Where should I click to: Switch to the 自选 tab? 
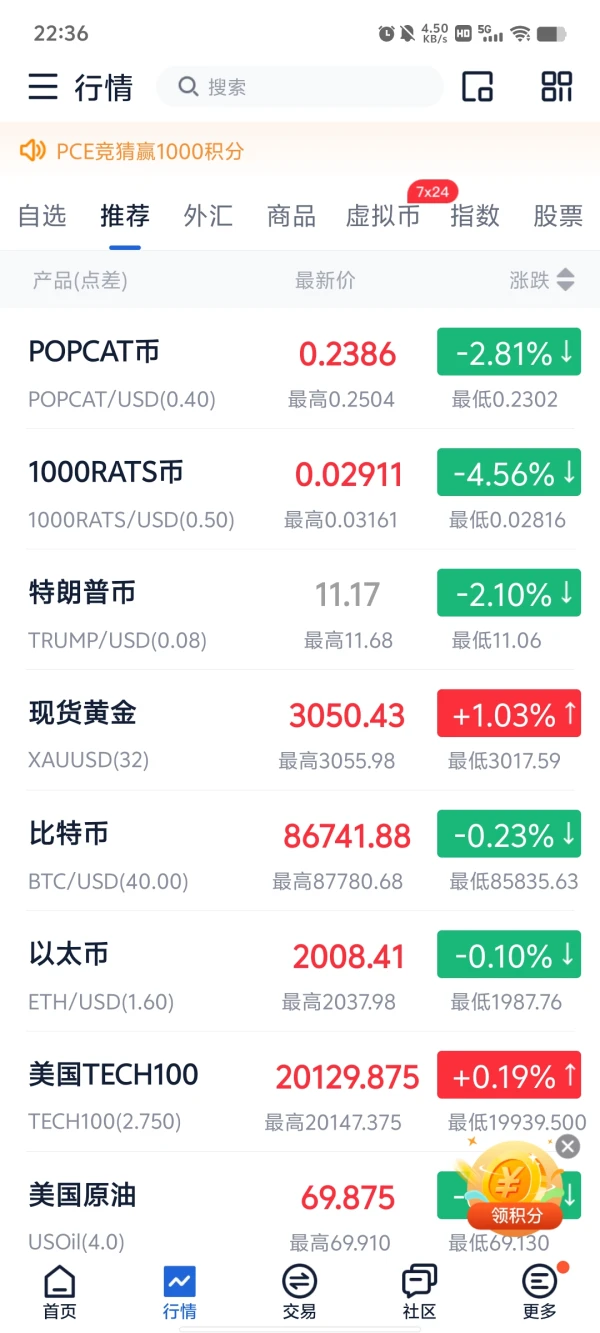[42, 216]
